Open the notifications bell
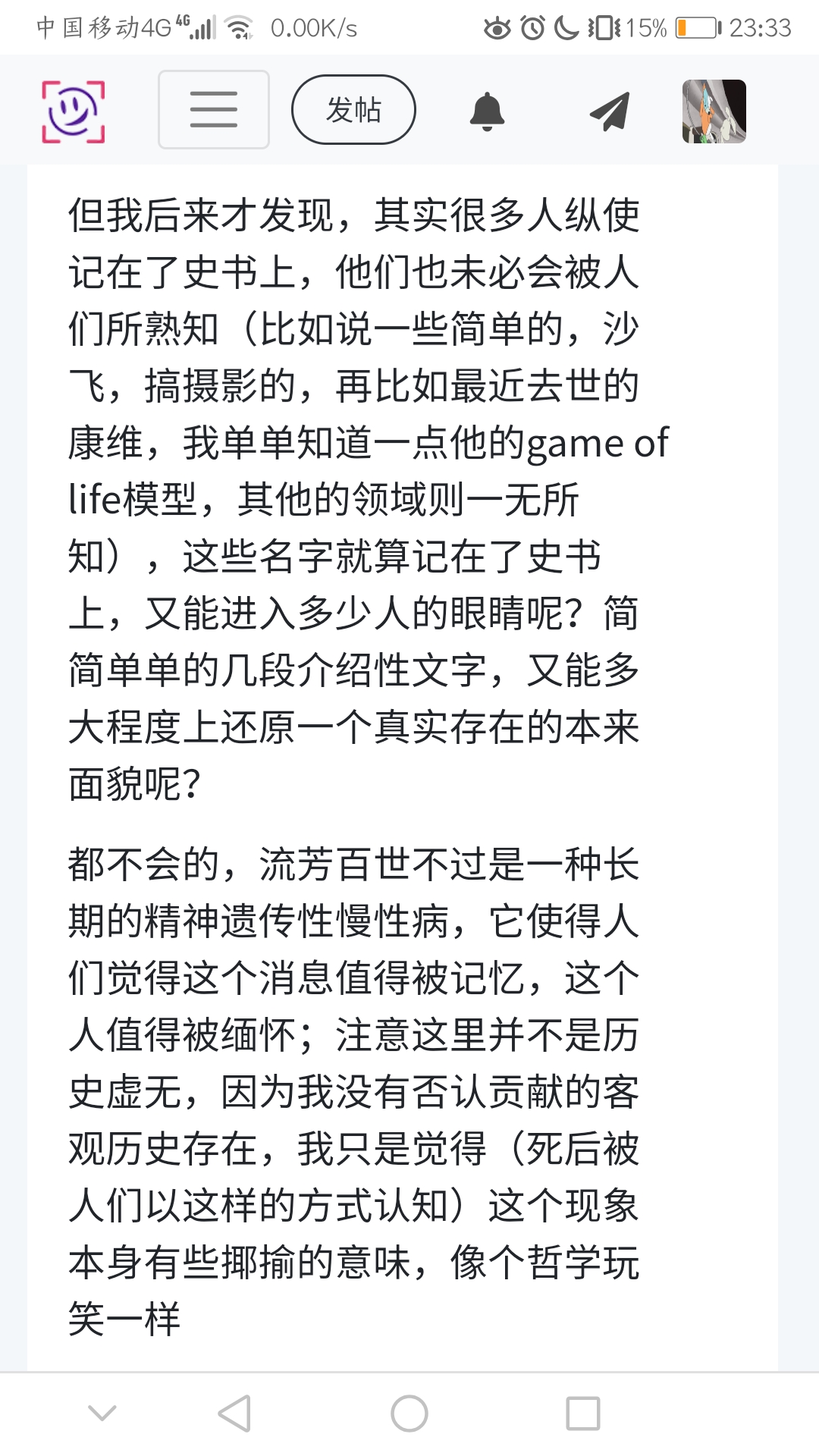 [487, 111]
